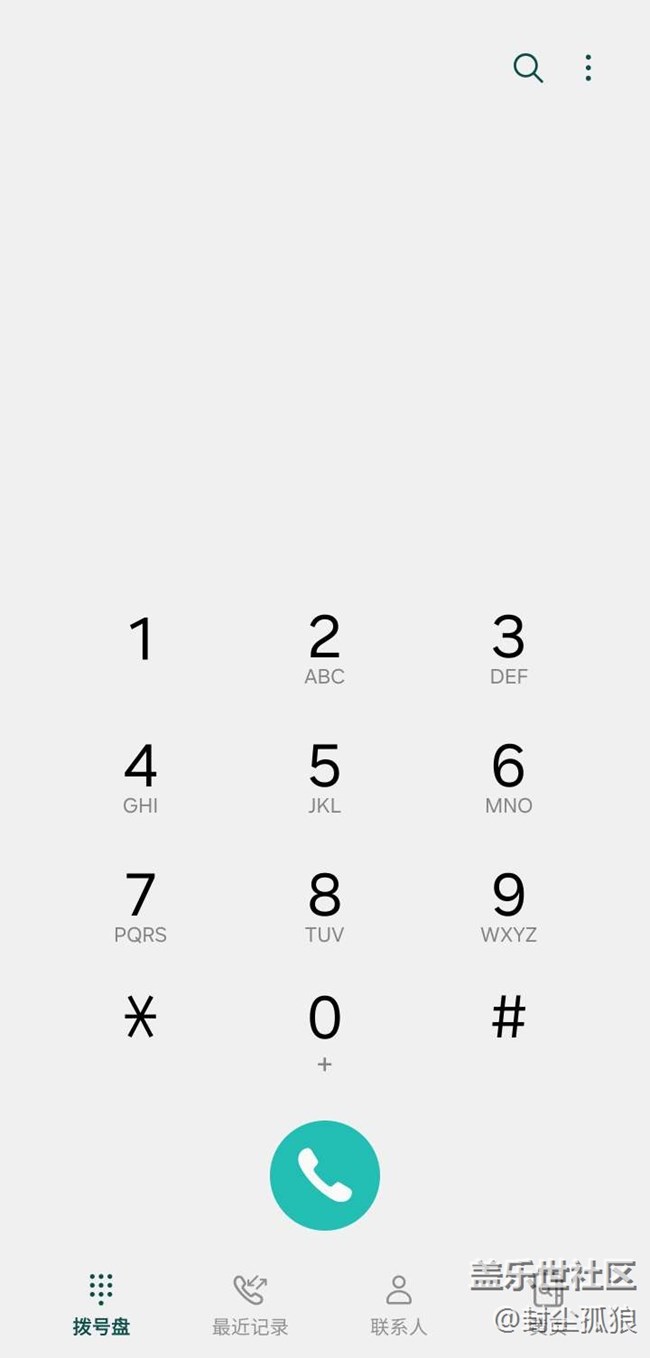Open the three-dot overflow menu
The image size is (650, 1358).
click(x=588, y=68)
